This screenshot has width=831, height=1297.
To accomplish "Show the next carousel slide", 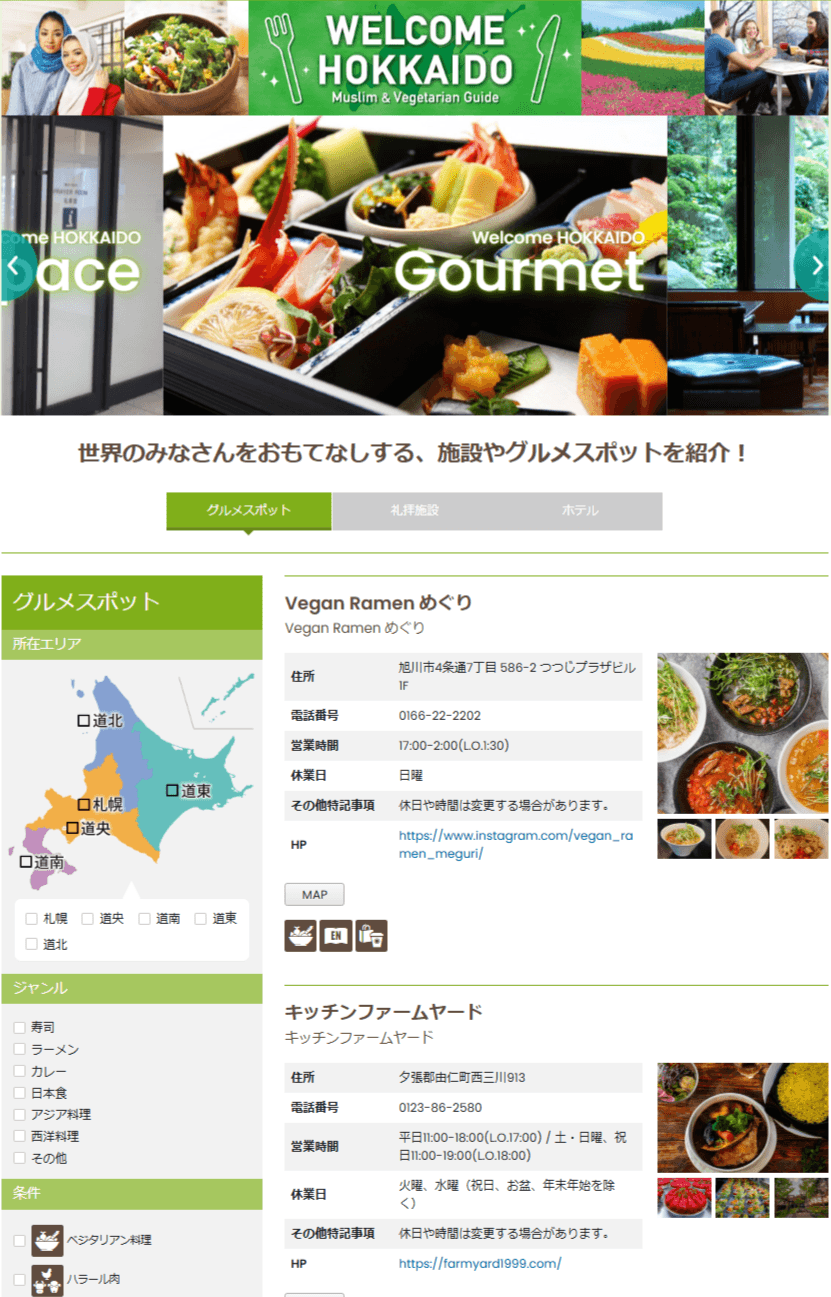I will tap(815, 266).
